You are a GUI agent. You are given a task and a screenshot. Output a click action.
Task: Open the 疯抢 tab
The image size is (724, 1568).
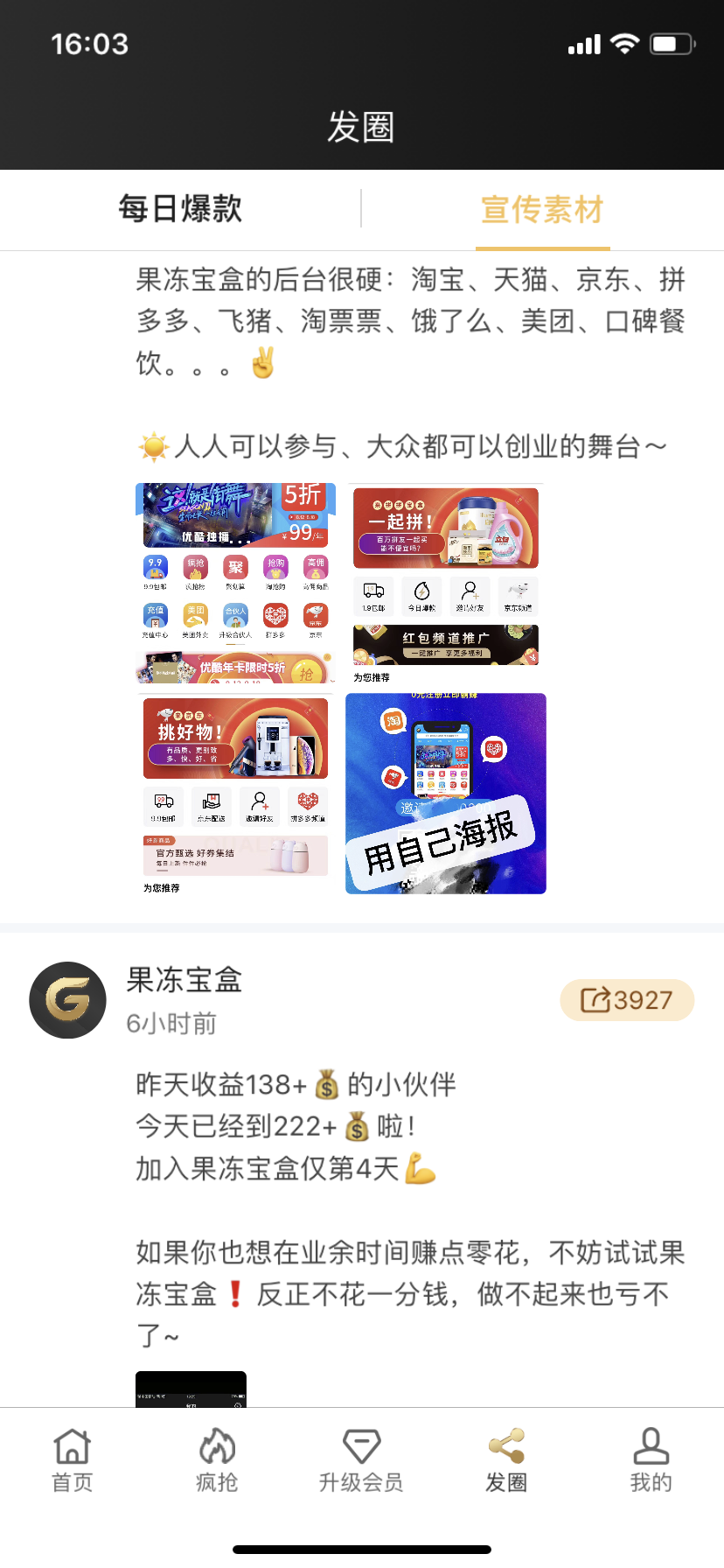click(x=217, y=1459)
